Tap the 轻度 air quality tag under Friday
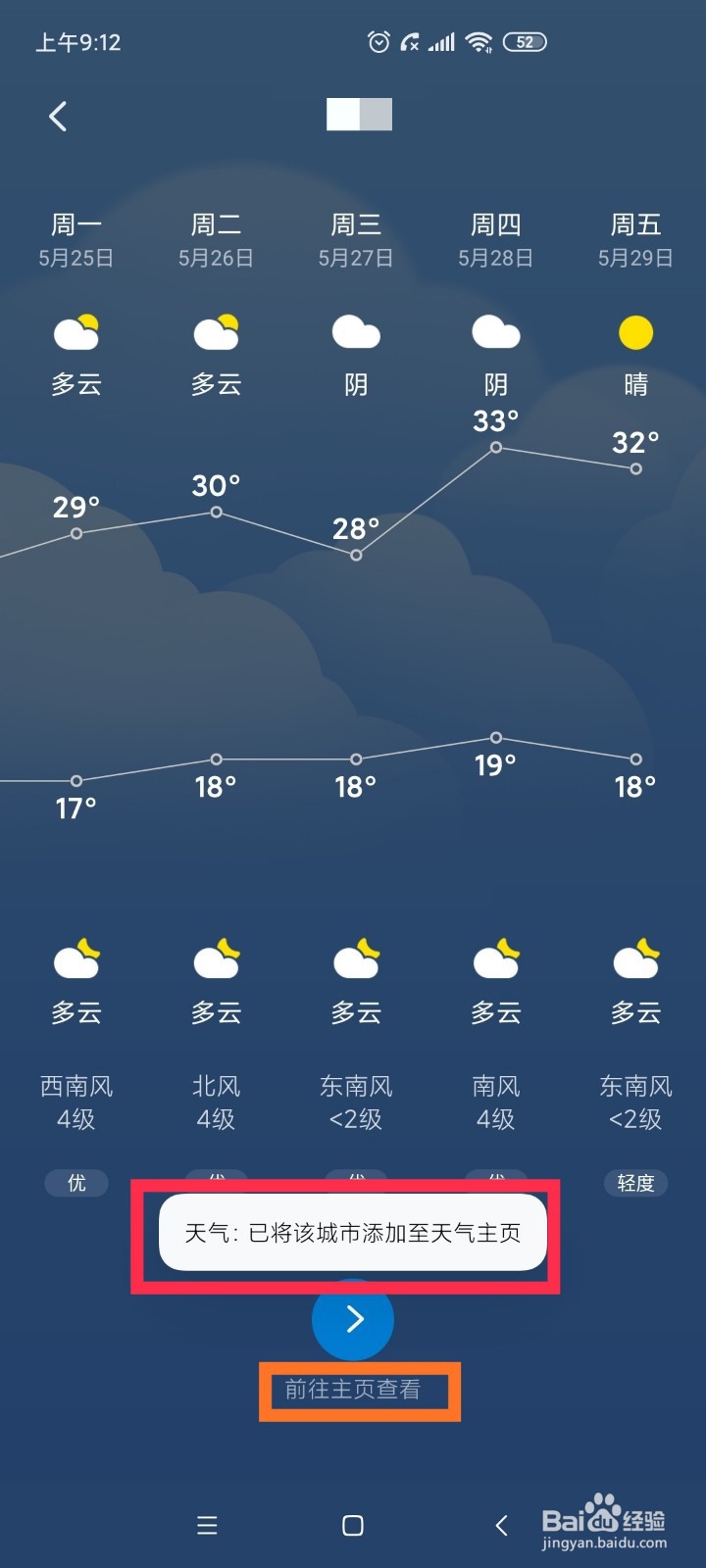This screenshot has width=706, height=1568. (635, 1183)
